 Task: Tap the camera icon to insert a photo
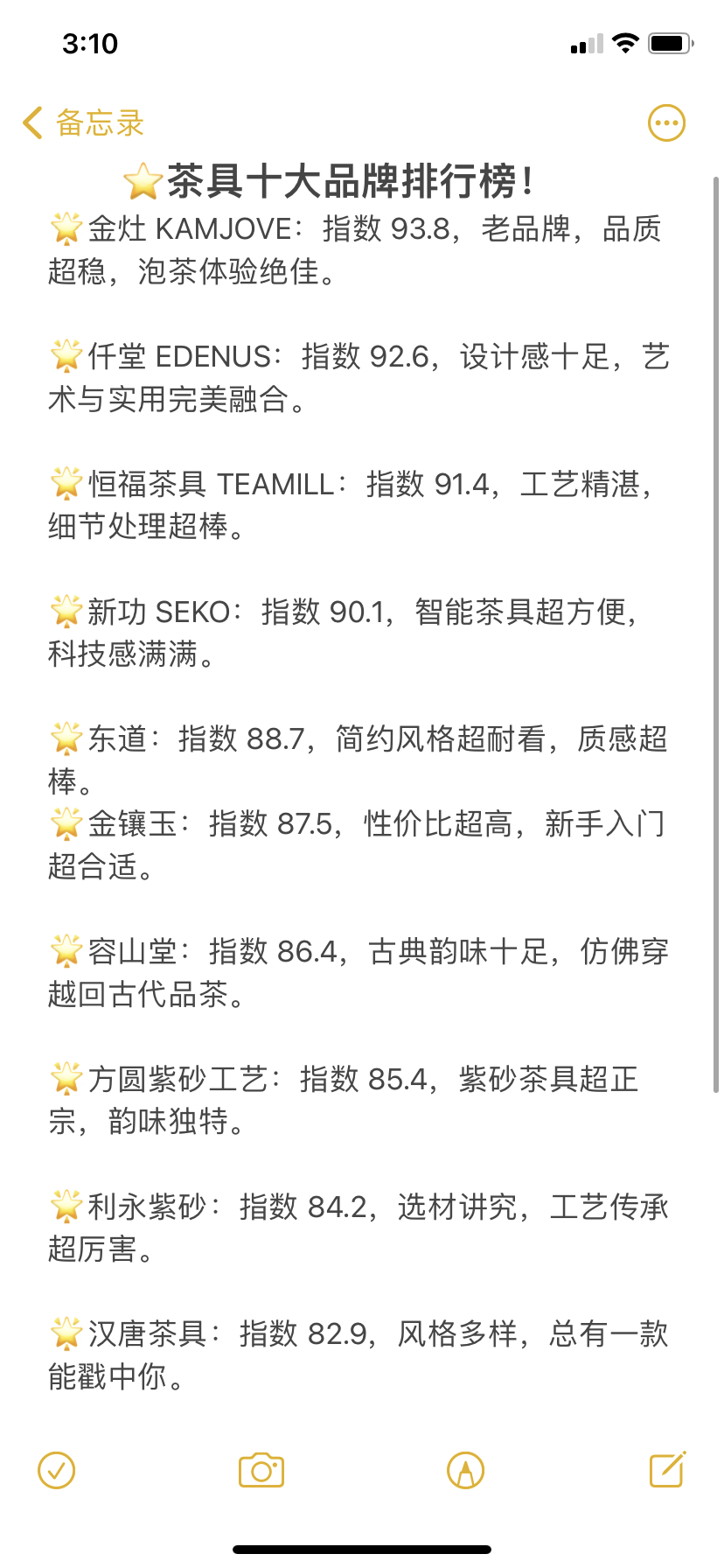(261, 1470)
